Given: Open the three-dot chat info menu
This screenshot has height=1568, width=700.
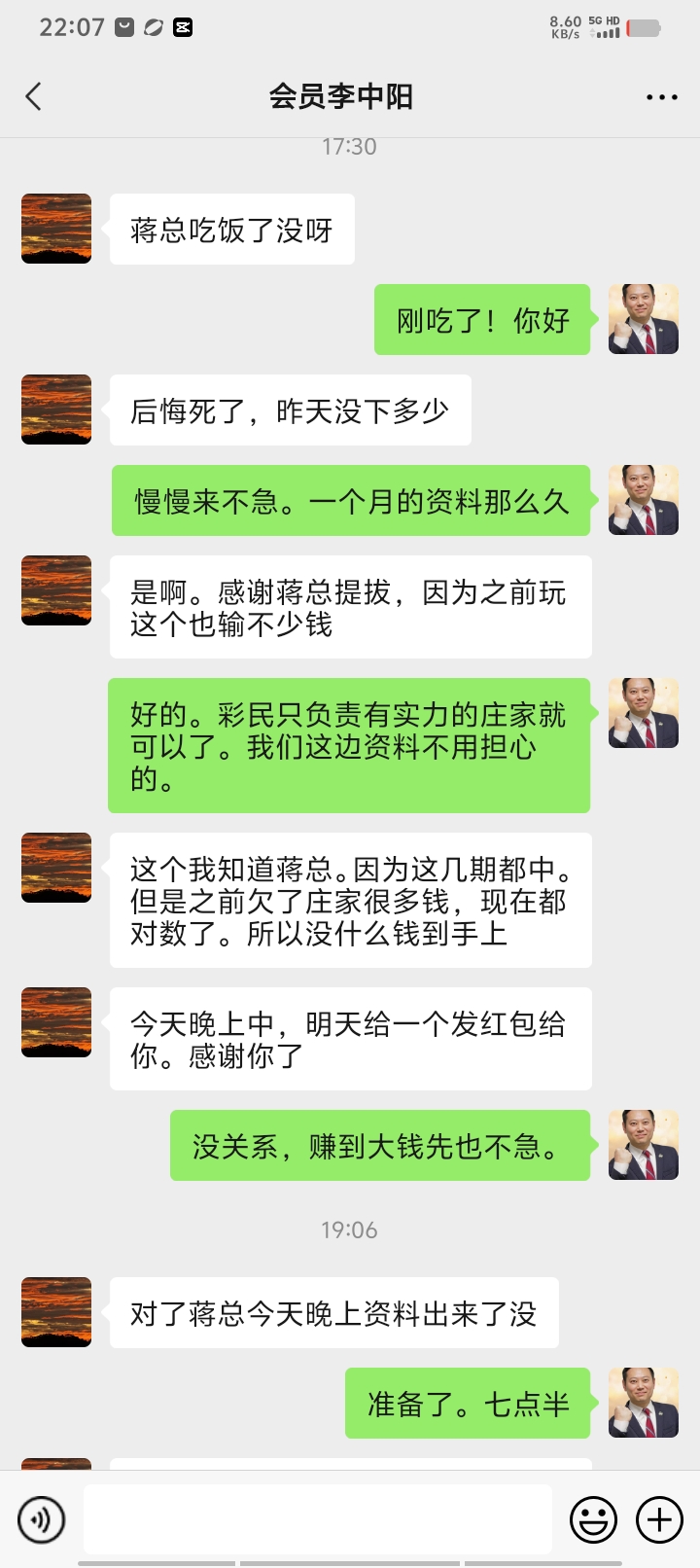Looking at the screenshot, I should [661, 97].
